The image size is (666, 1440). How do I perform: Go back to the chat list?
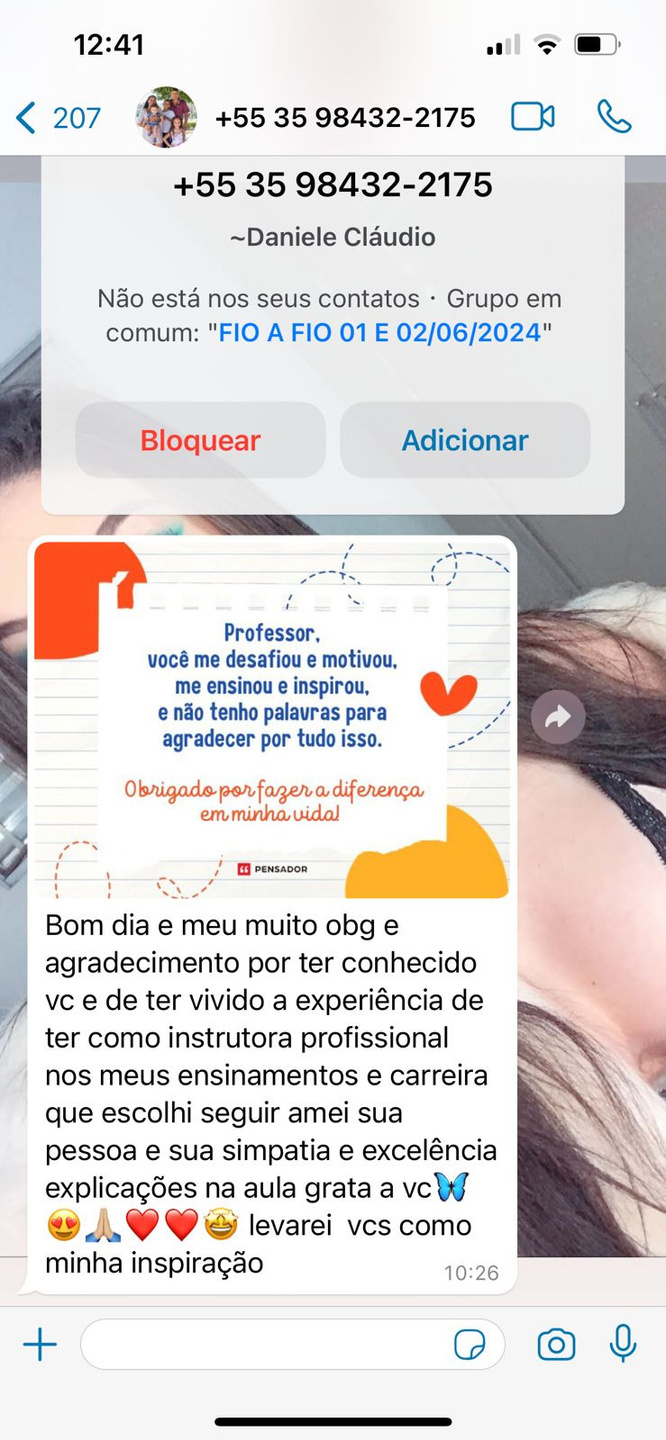[x=56, y=118]
